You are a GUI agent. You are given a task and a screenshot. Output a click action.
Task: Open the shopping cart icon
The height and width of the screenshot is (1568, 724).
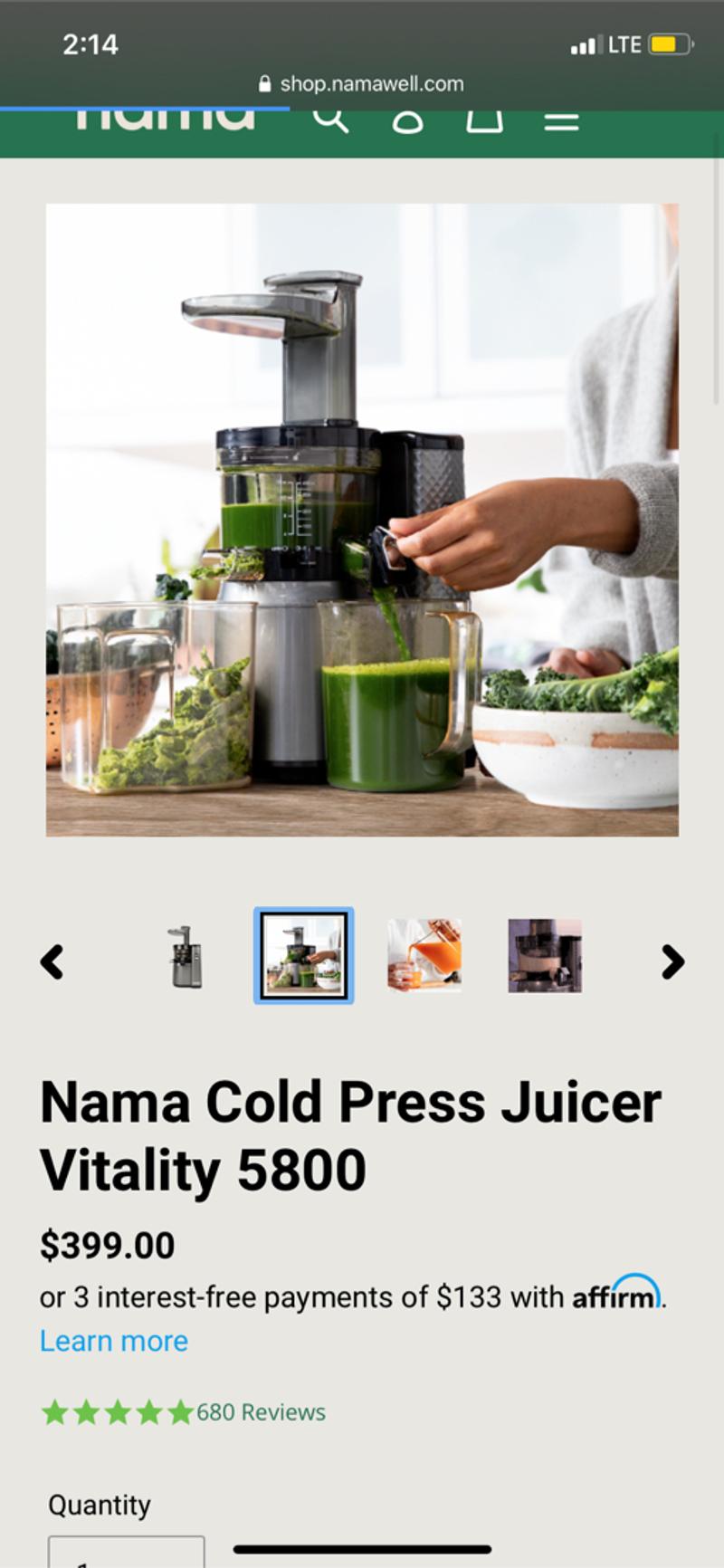[x=486, y=120]
